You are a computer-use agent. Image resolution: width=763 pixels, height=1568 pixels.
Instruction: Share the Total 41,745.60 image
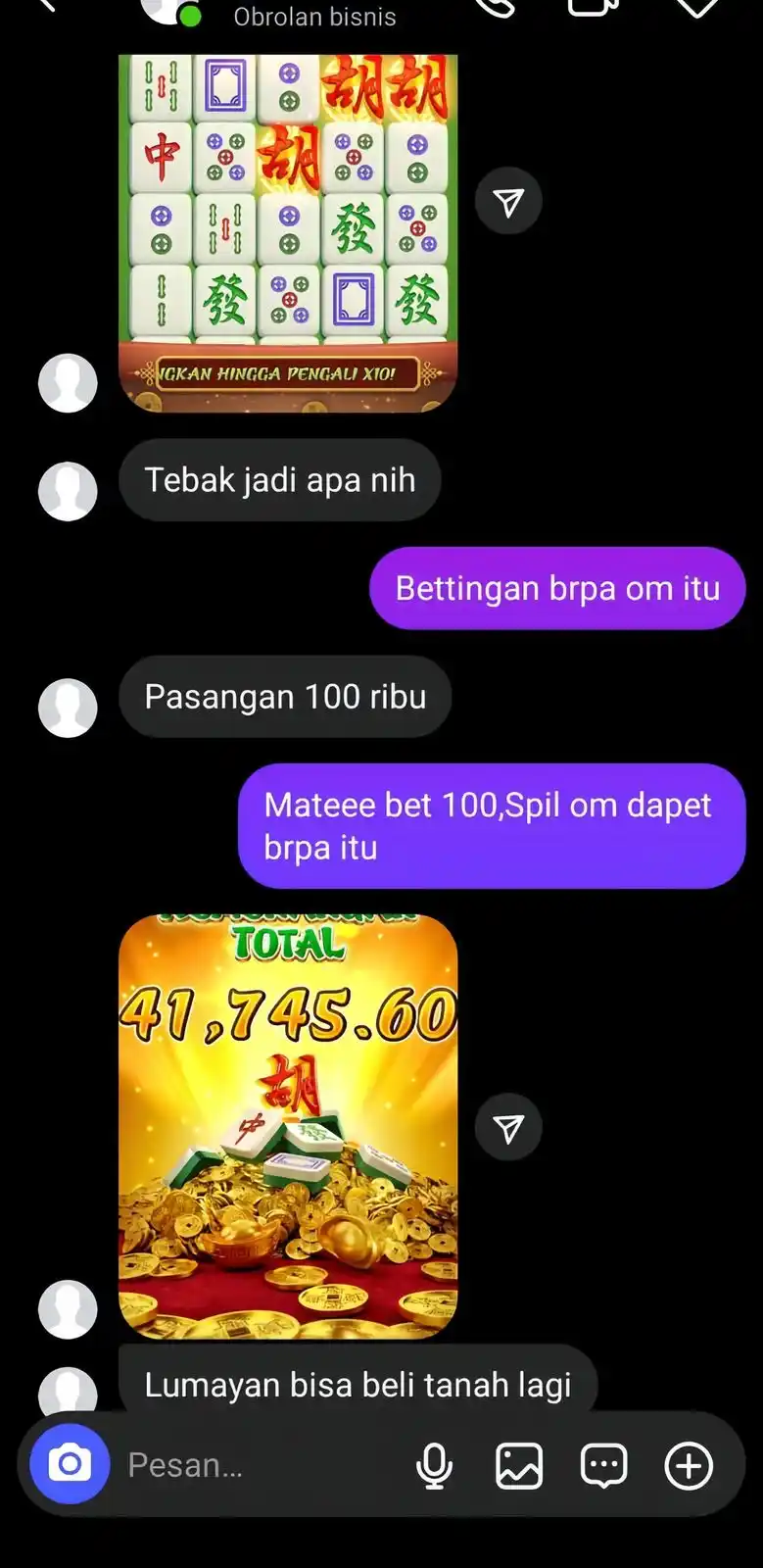click(508, 1128)
